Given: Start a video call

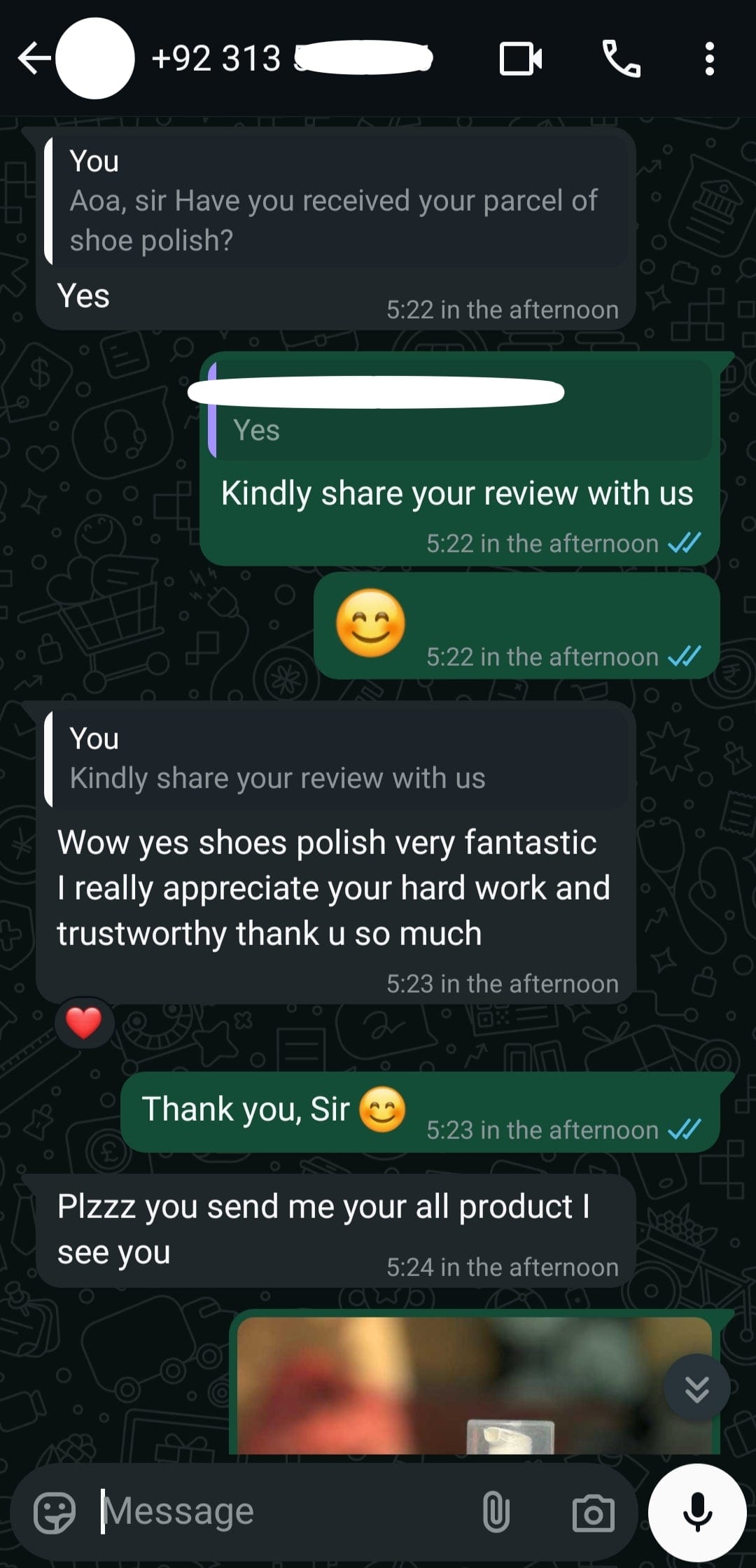Looking at the screenshot, I should (x=521, y=58).
